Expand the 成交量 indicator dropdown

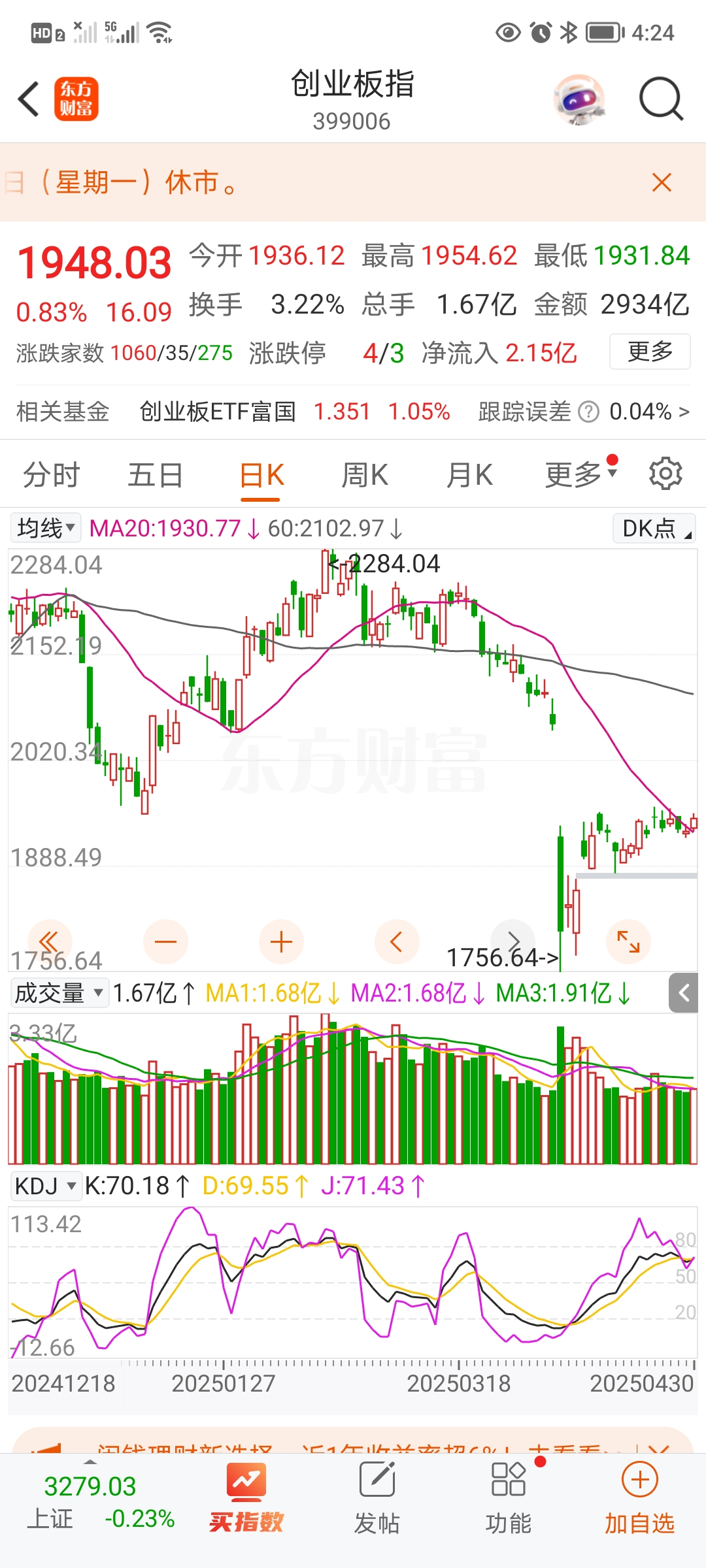(x=59, y=993)
